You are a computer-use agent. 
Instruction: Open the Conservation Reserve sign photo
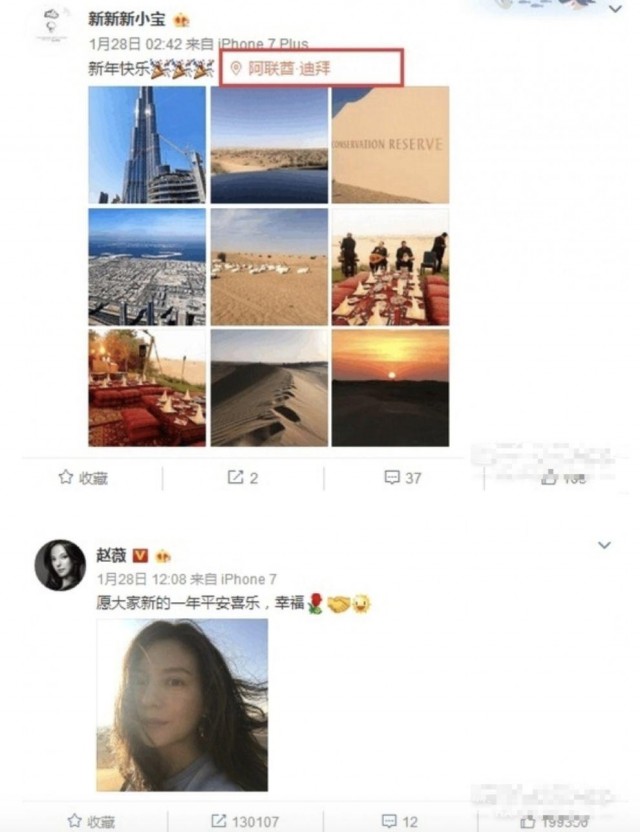(390, 145)
